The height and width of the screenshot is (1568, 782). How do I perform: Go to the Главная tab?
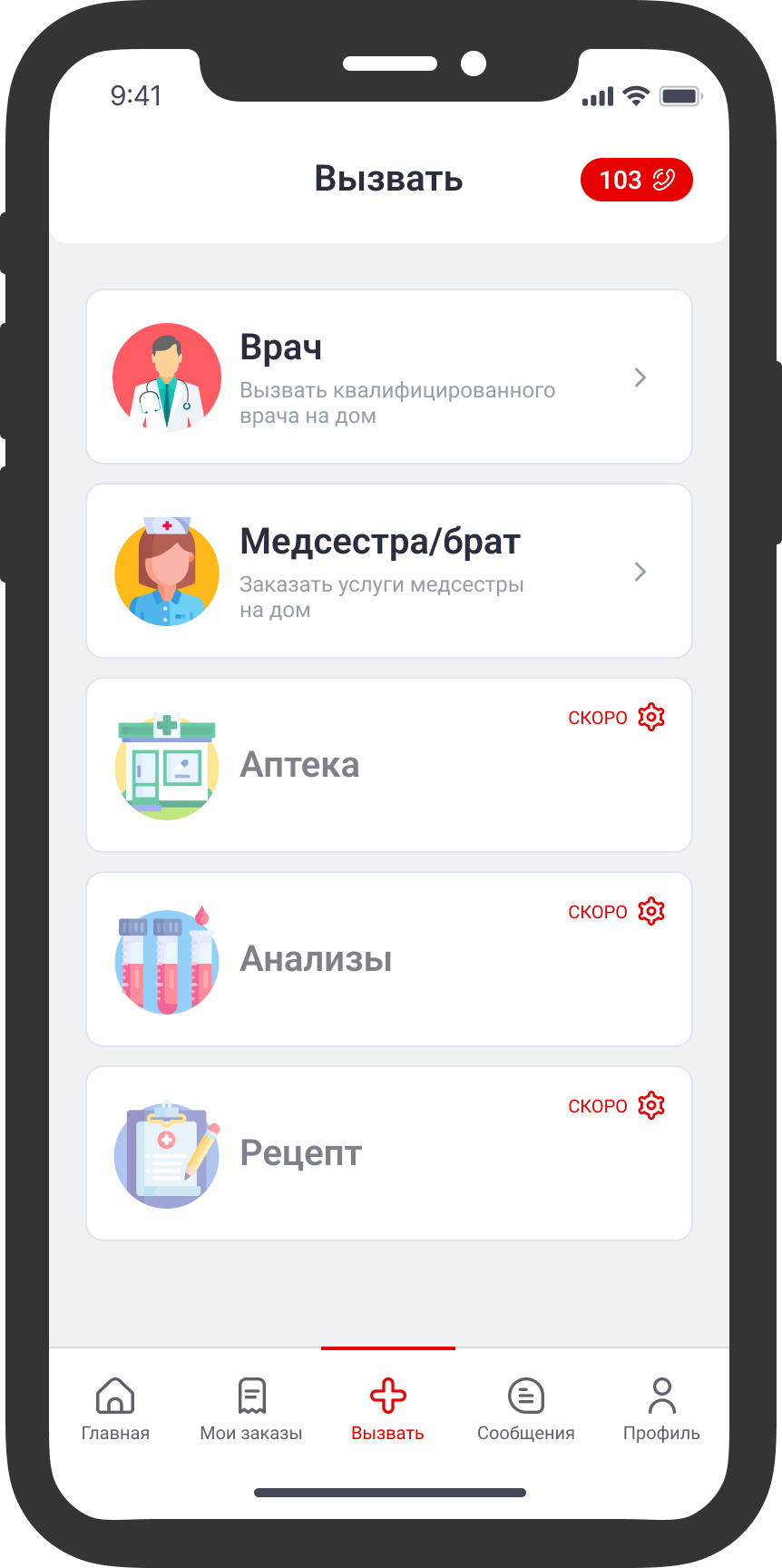point(115,1408)
